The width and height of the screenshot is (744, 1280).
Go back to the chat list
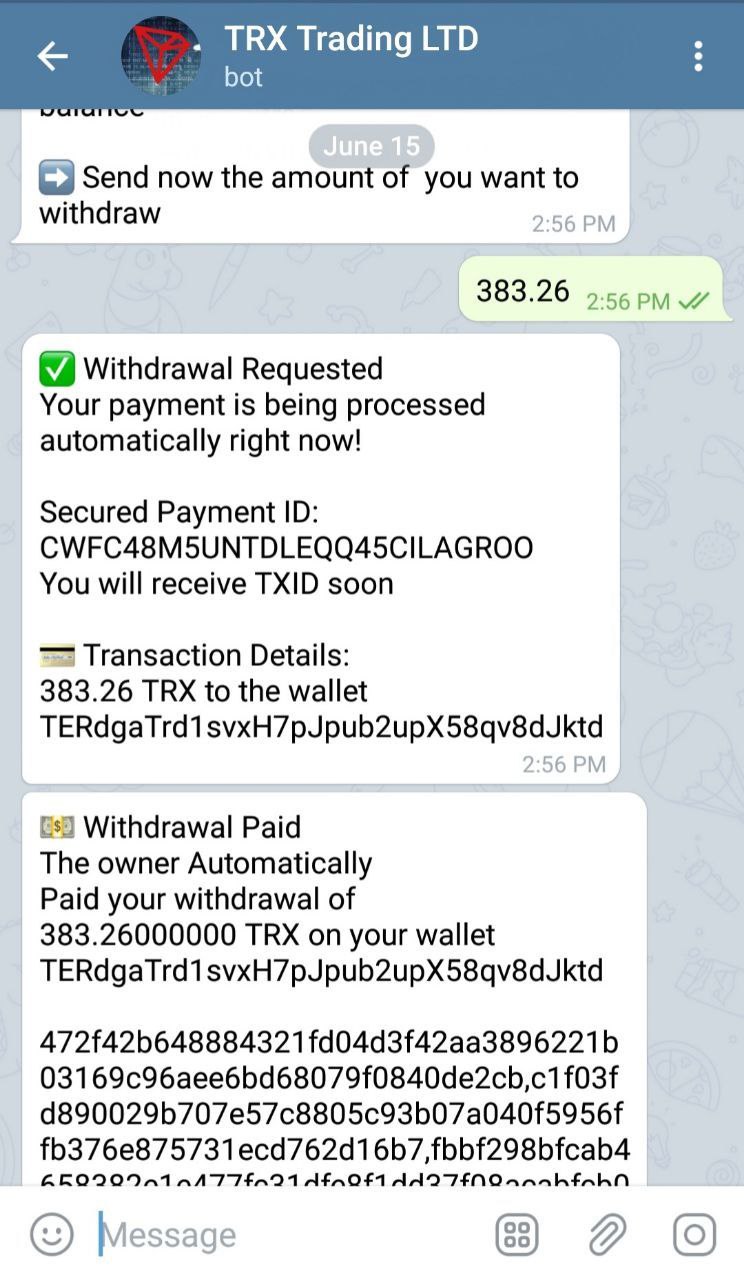pyautogui.click(x=52, y=56)
